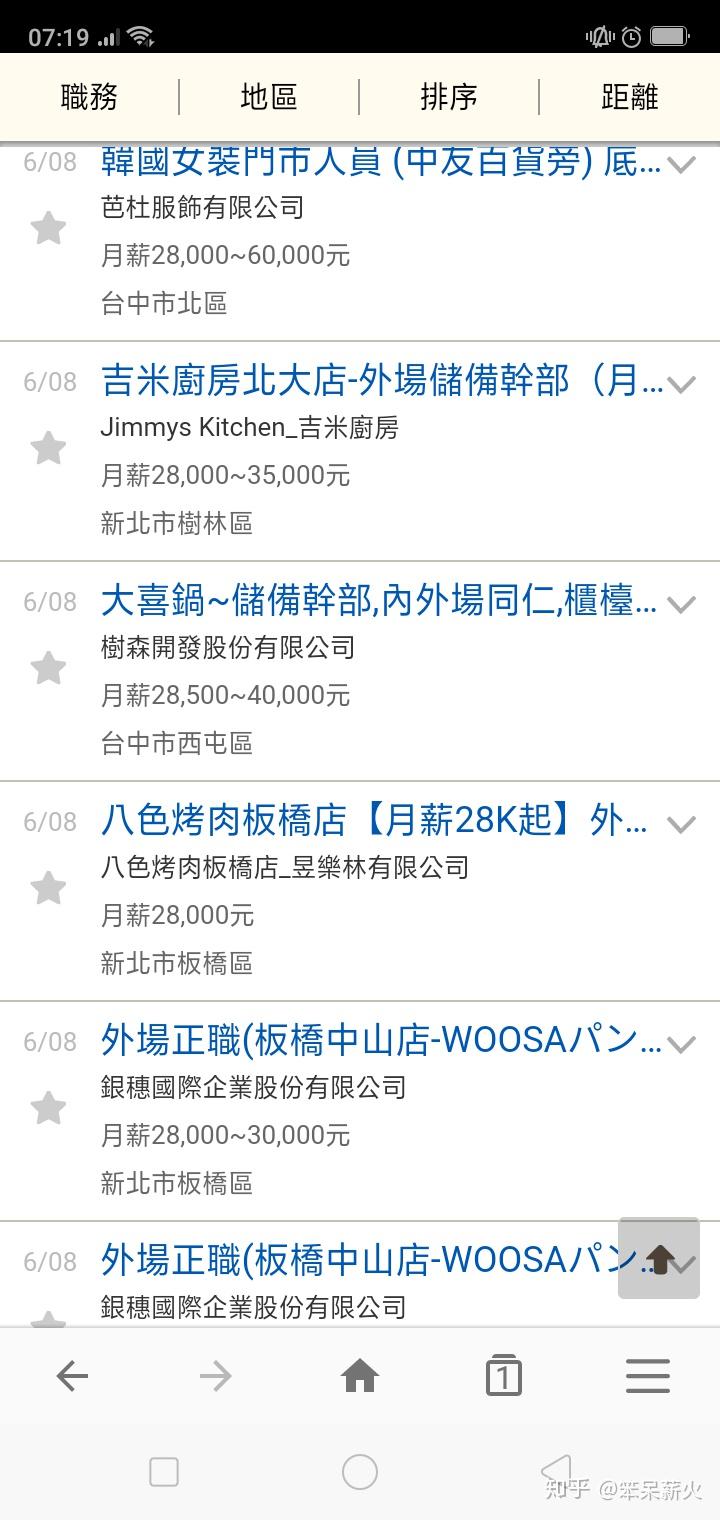
Task: Open the 大喜鍋 儲備幹部 job listing
Action: (x=379, y=601)
